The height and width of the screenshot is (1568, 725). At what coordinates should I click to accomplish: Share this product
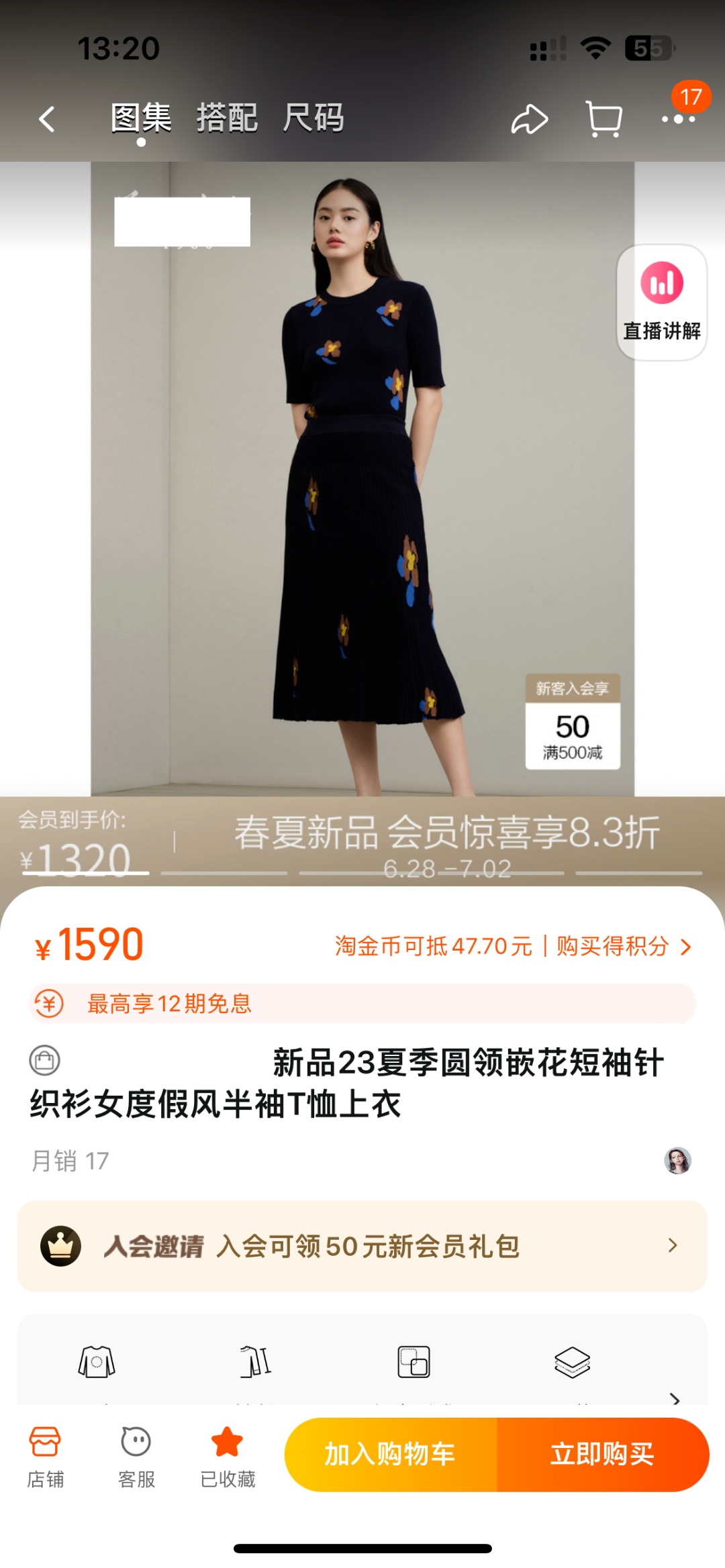(x=530, y=120)
